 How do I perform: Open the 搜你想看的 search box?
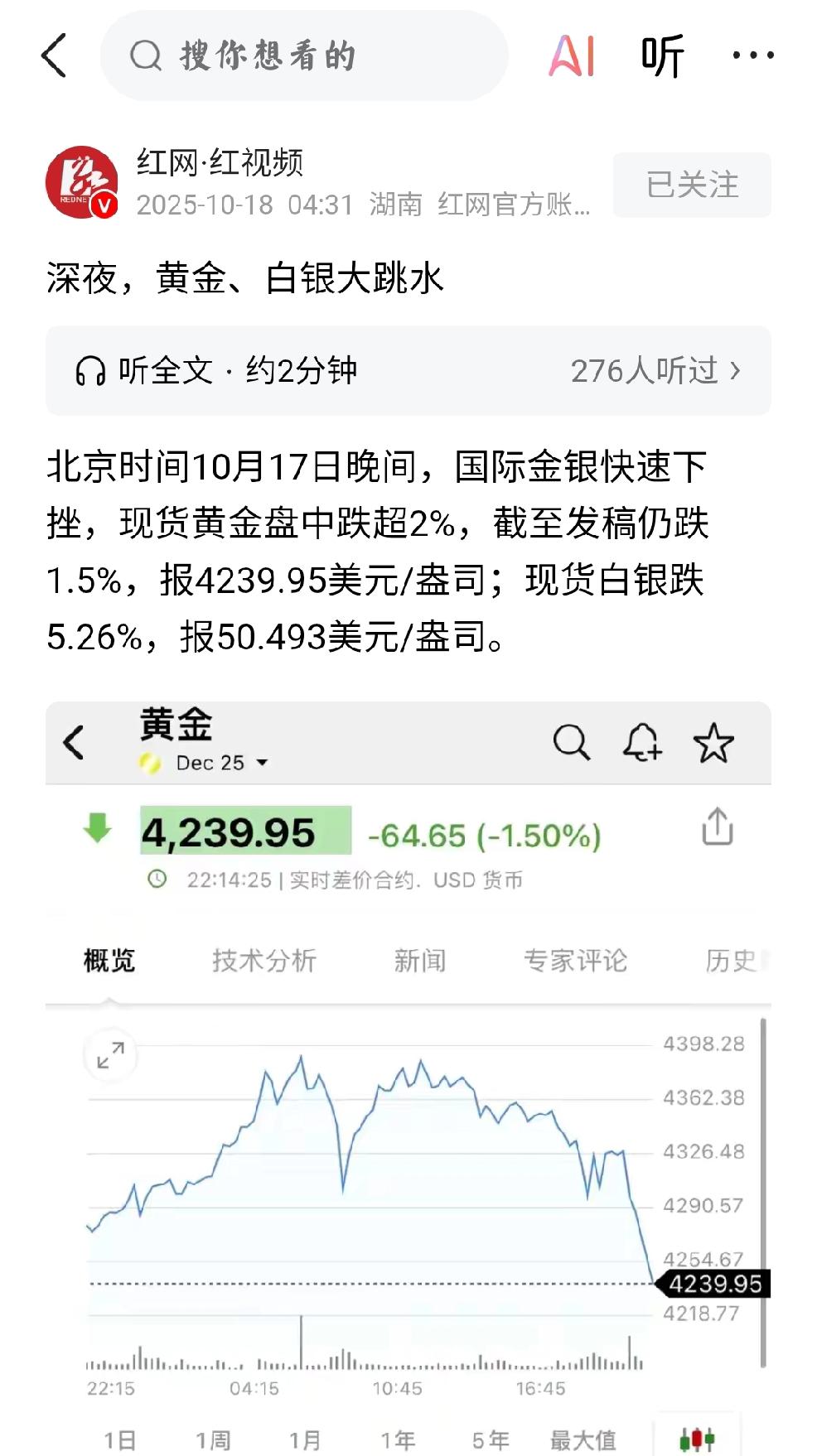coord(303,56)
